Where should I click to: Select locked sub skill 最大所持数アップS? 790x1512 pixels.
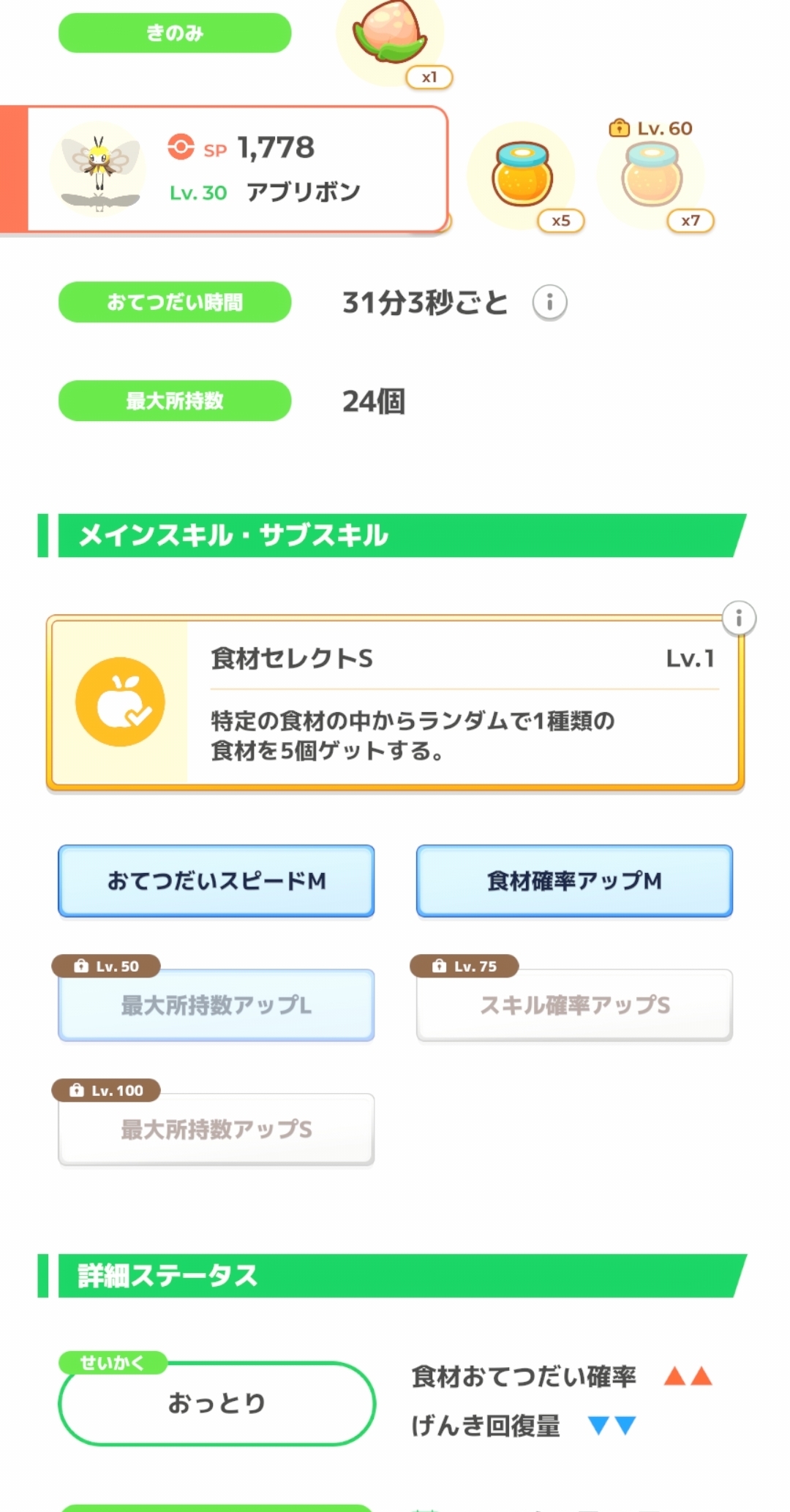coord(217,1130)
